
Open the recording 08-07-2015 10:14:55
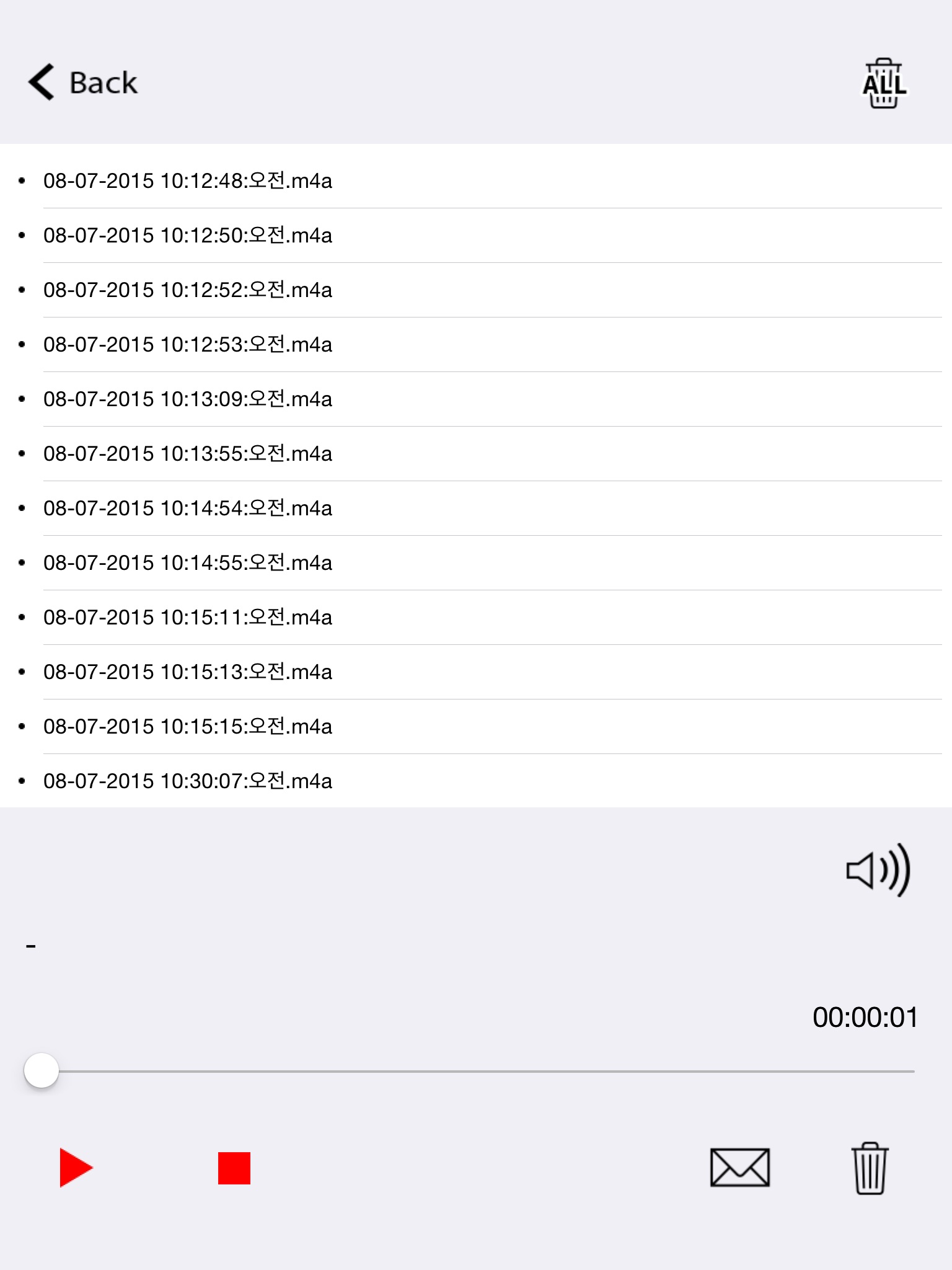(x=476, y=563)
